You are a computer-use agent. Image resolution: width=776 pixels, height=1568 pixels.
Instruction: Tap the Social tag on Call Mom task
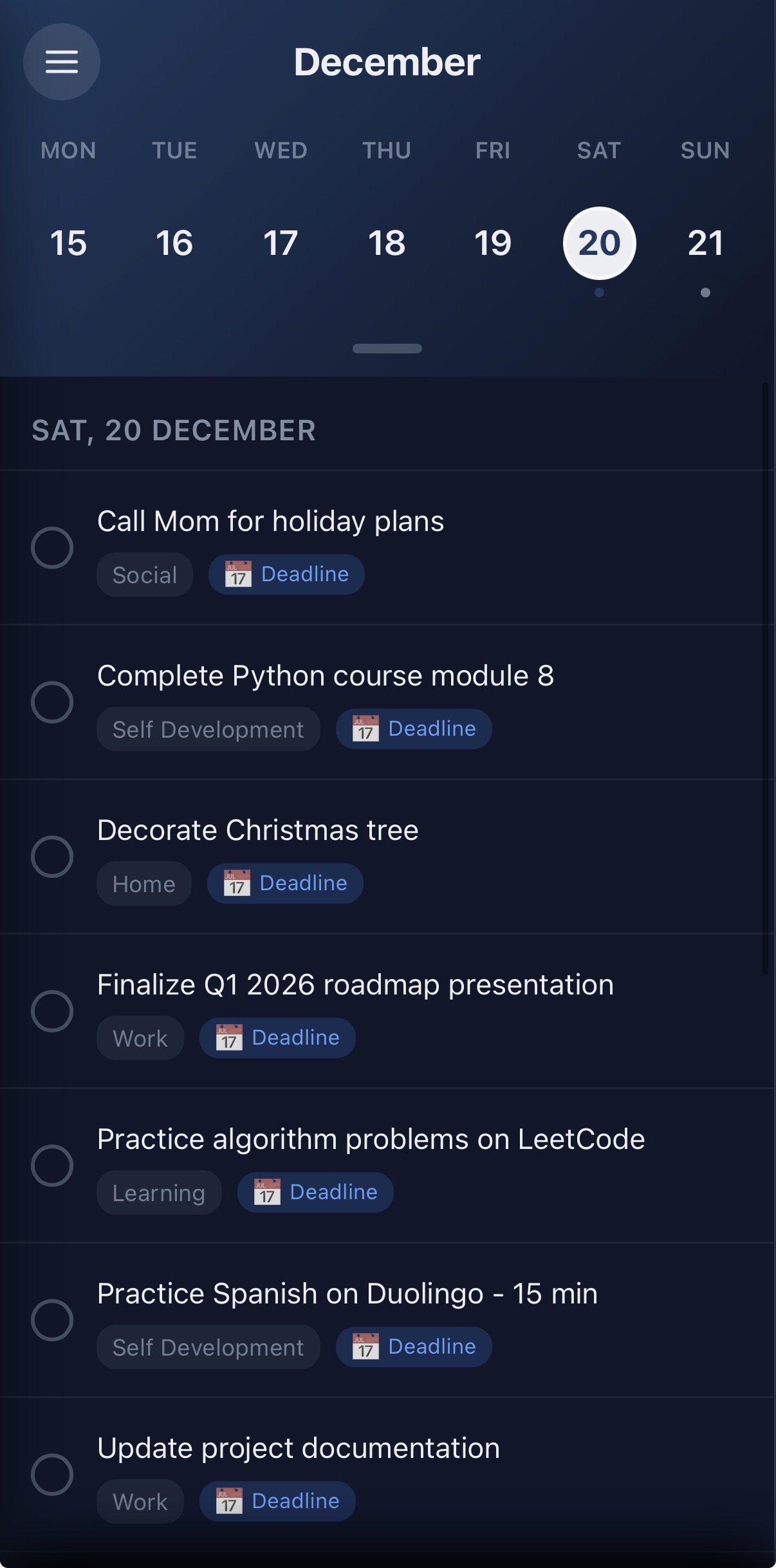coord(144,574)
